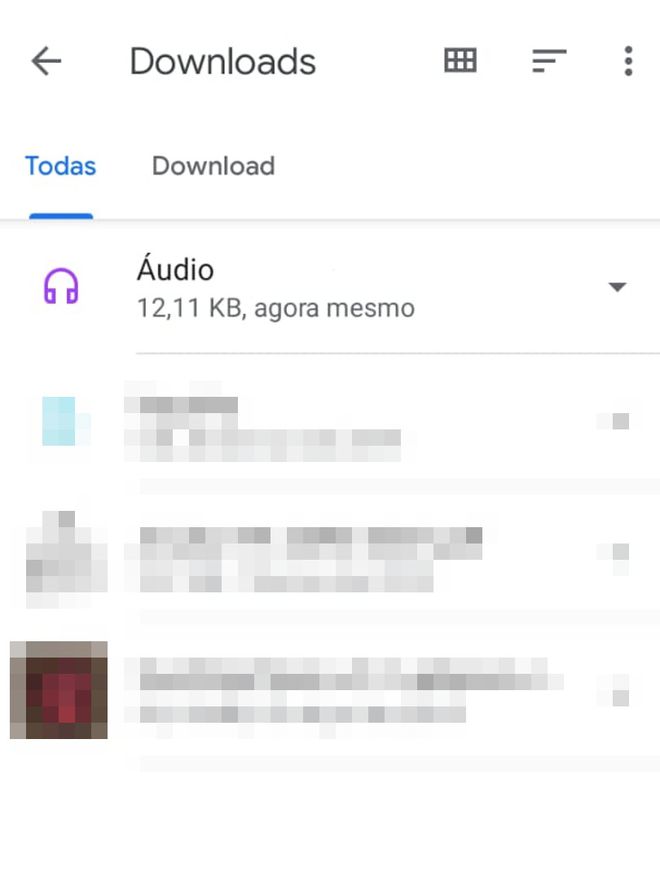Switch to the Download tab
The height and width of the screenshot is (880, 660).
[x=213, y=166]
